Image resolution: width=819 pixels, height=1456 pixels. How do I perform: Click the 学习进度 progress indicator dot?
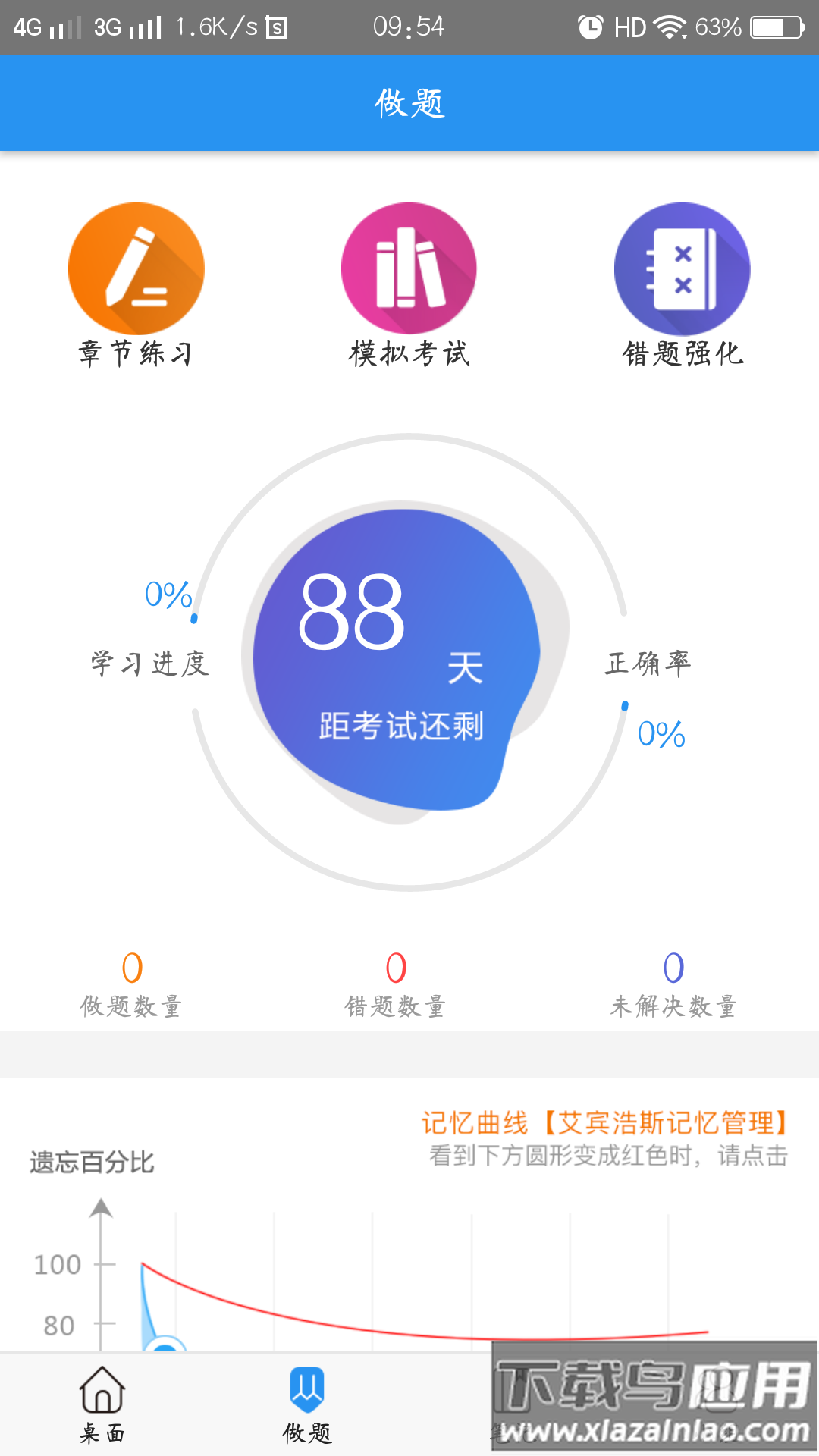pos(195,620)
